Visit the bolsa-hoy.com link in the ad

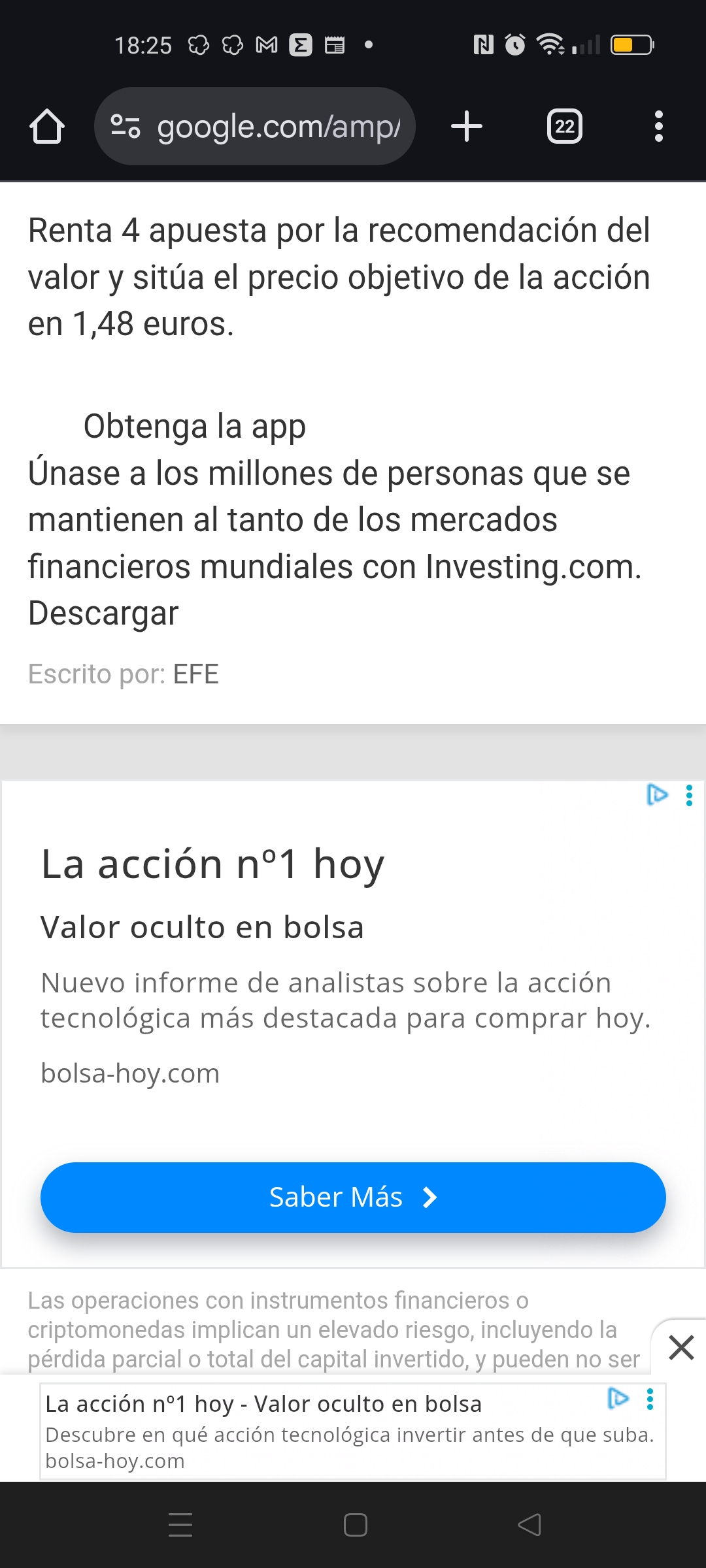click(129, 1072)
